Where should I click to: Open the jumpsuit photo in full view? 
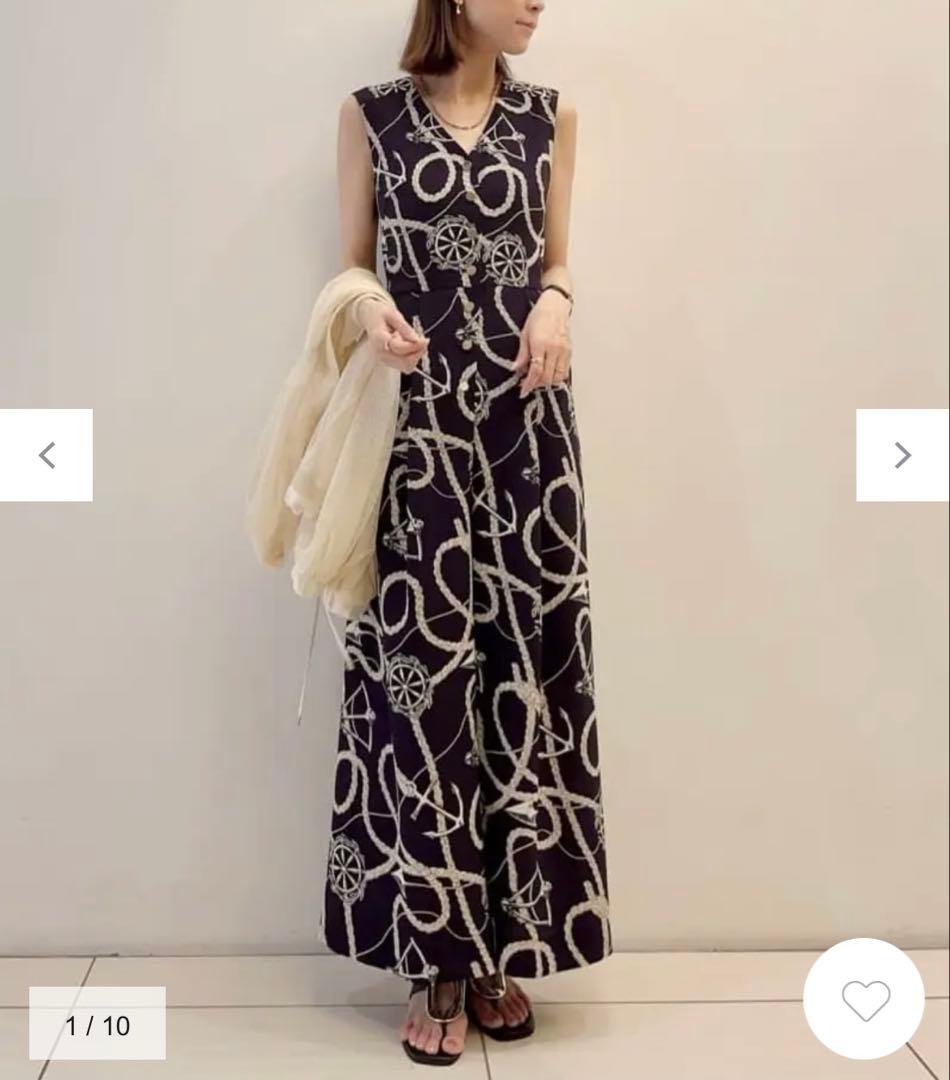475,600
